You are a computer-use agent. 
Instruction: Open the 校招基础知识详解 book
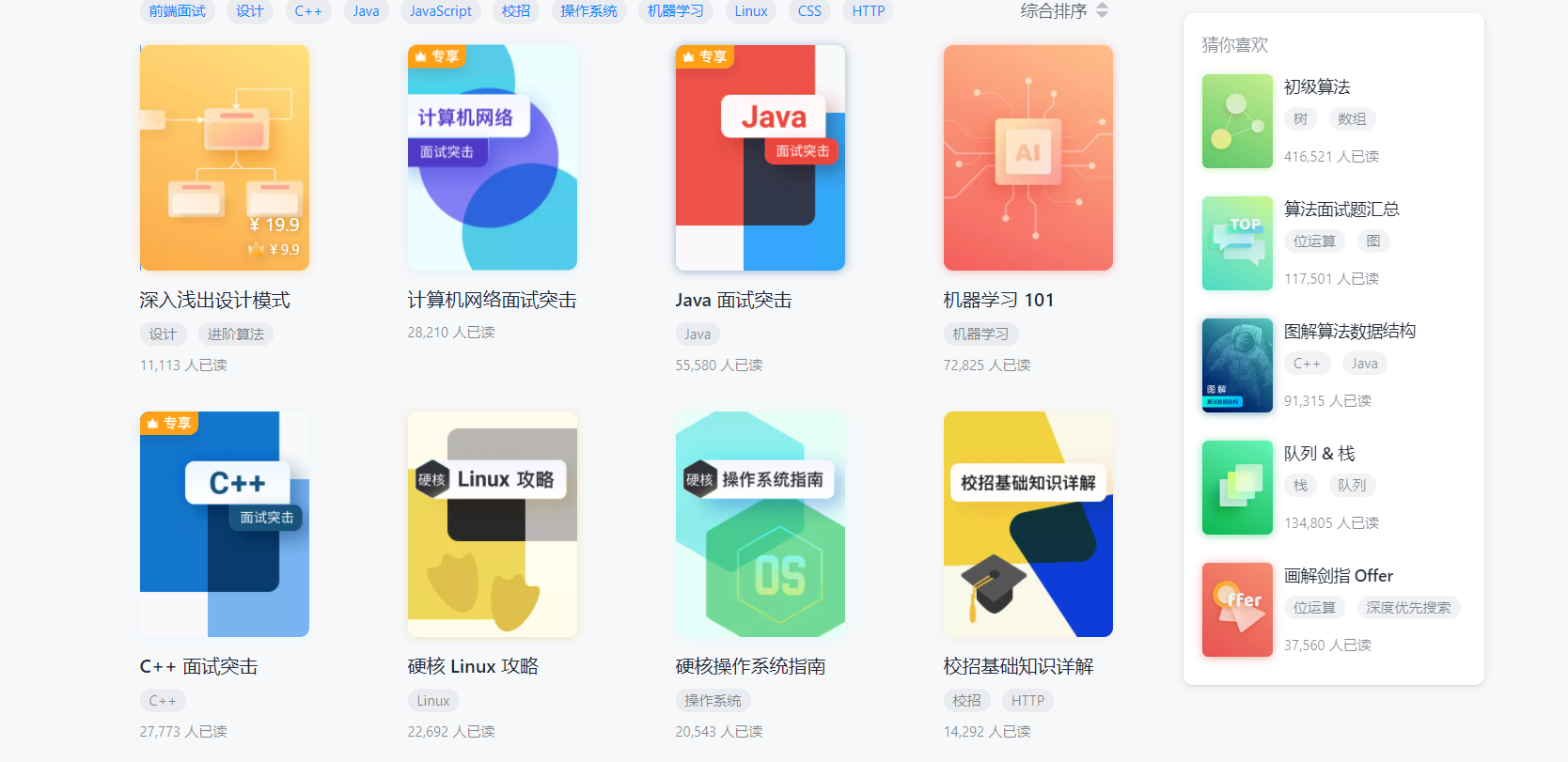coord(1027,524)
